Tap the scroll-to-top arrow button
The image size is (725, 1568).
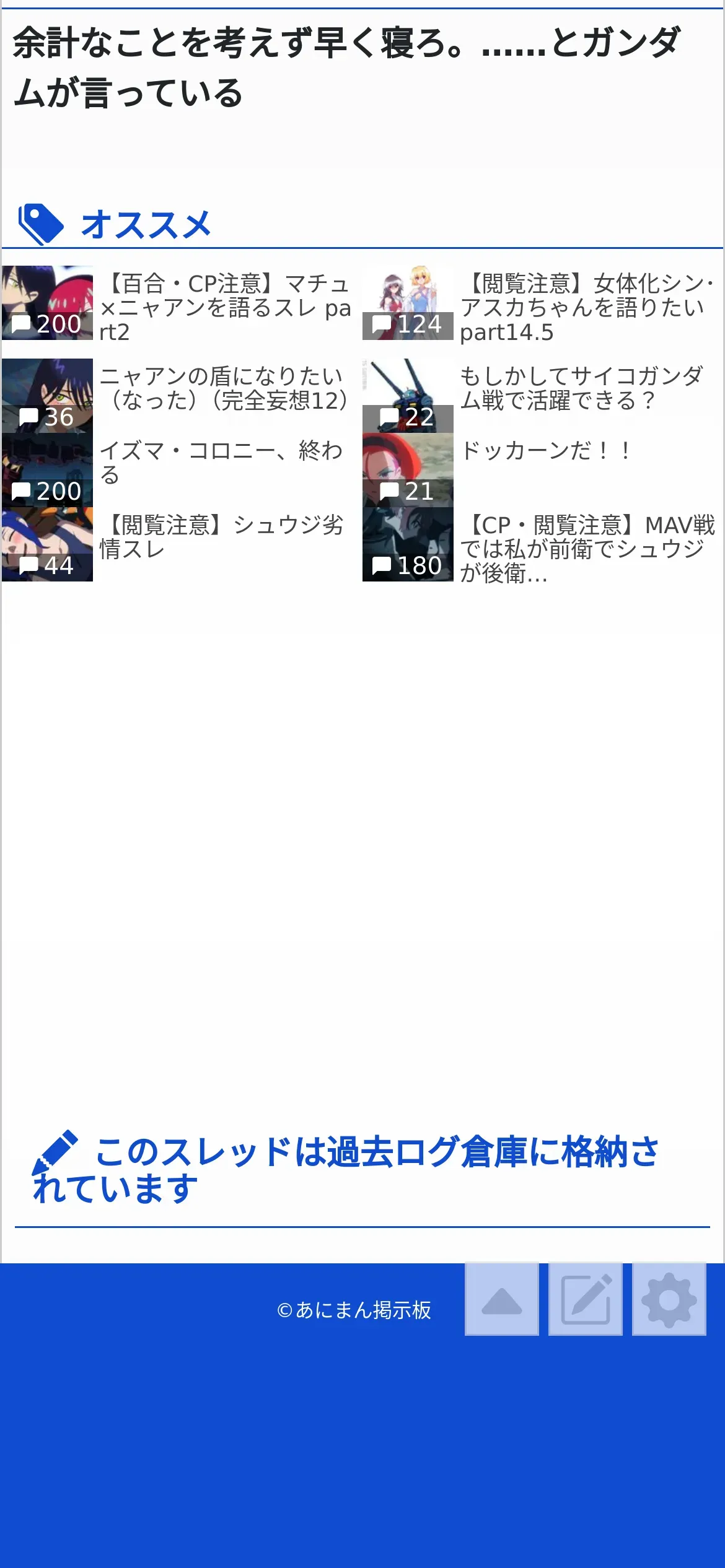pyautogui.click(x=501, y=1299)
